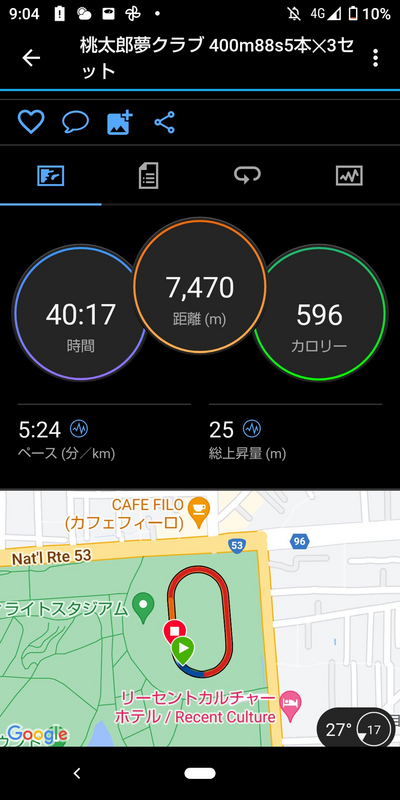This screenshot has height=800, width=400.
Task: Open the comments bubble
Action: click(76, 122)
